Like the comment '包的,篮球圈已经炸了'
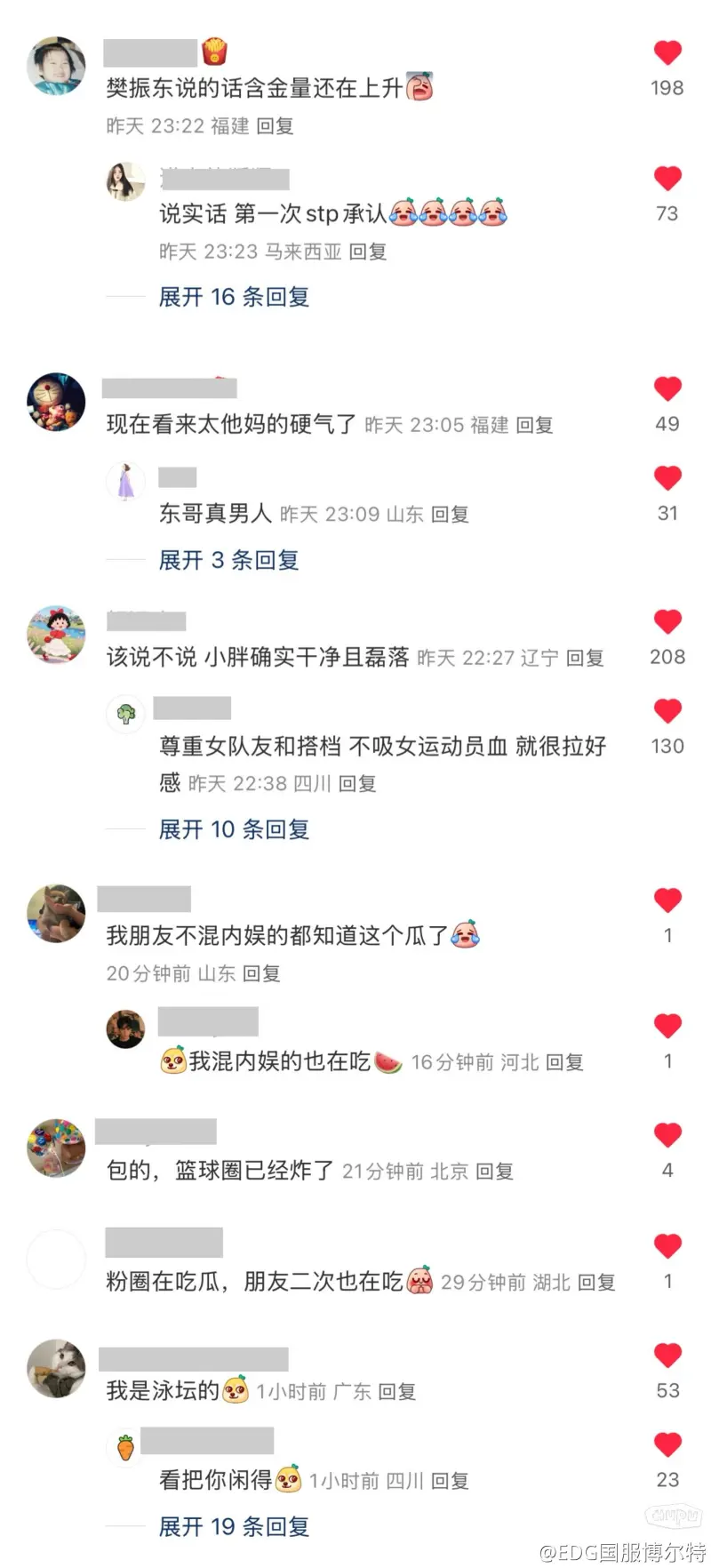Image resolution: width=711 pixels, height=1568 pixels. 667,1135
